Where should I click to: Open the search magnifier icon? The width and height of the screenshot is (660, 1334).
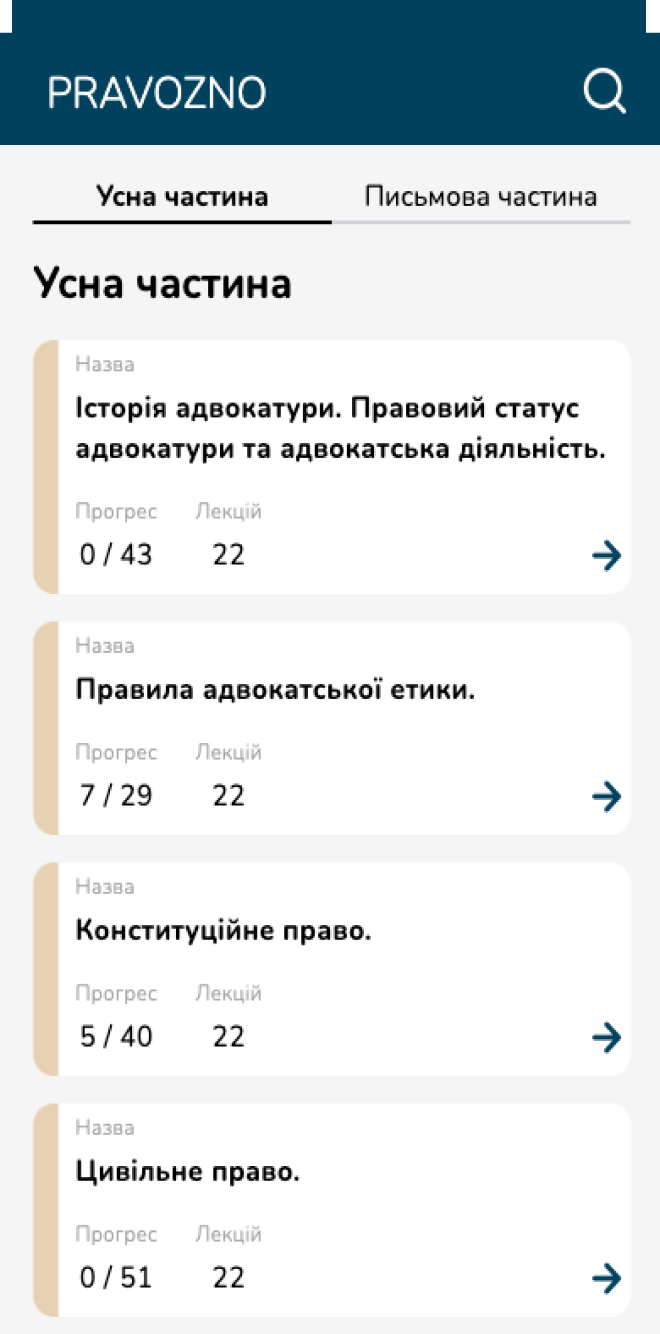point(605,92)
